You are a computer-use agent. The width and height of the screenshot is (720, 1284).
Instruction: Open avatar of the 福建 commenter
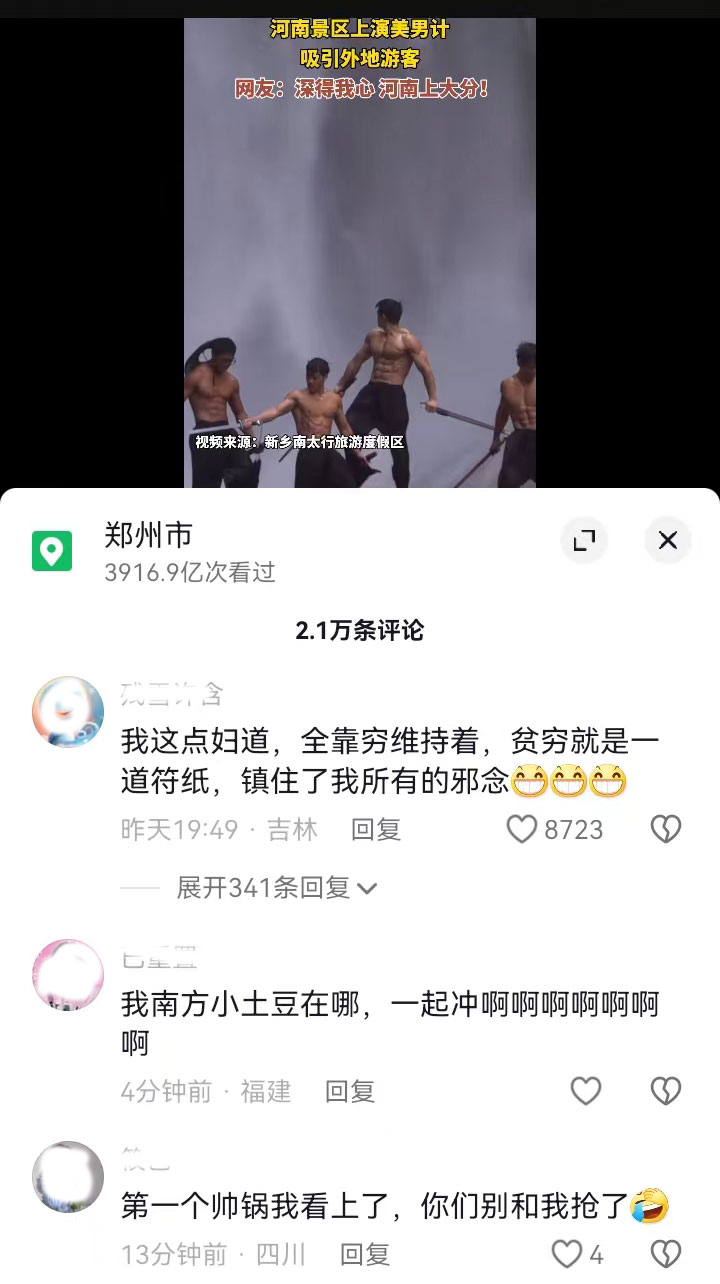[68, 974]
